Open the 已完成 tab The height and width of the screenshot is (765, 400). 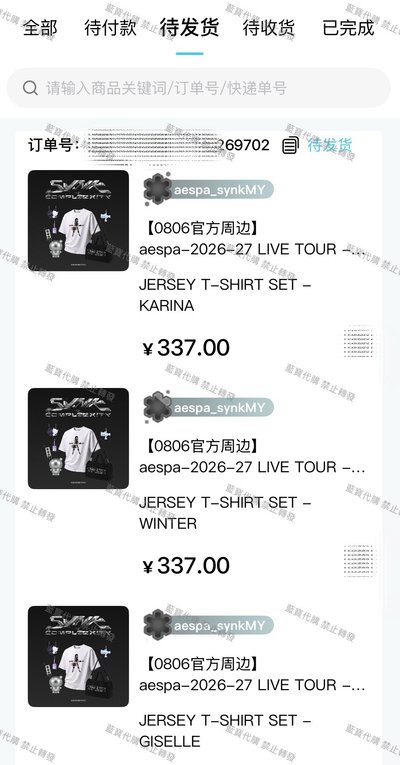click(x=348, y=27)
